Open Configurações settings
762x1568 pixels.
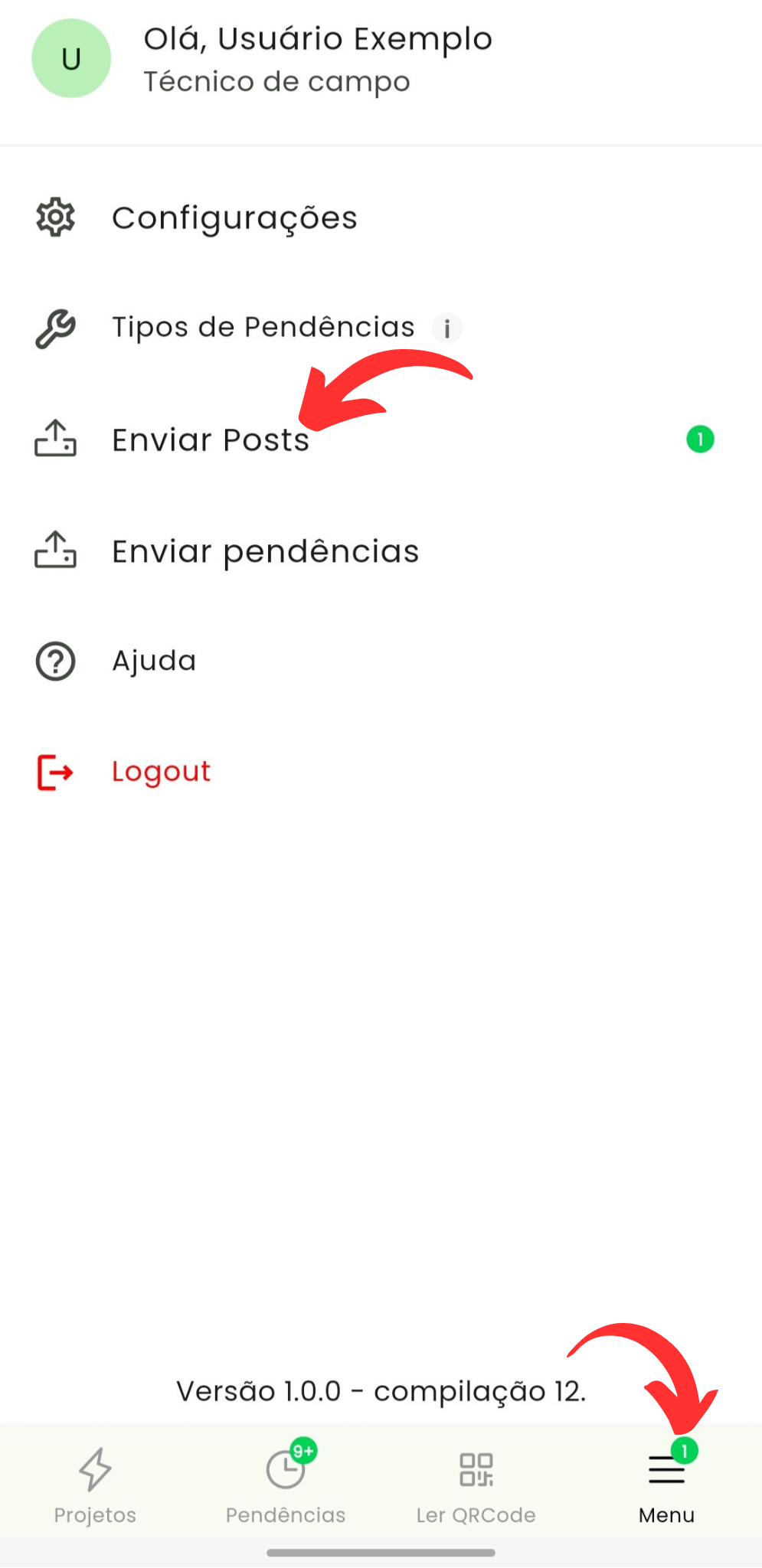point(234,218)
